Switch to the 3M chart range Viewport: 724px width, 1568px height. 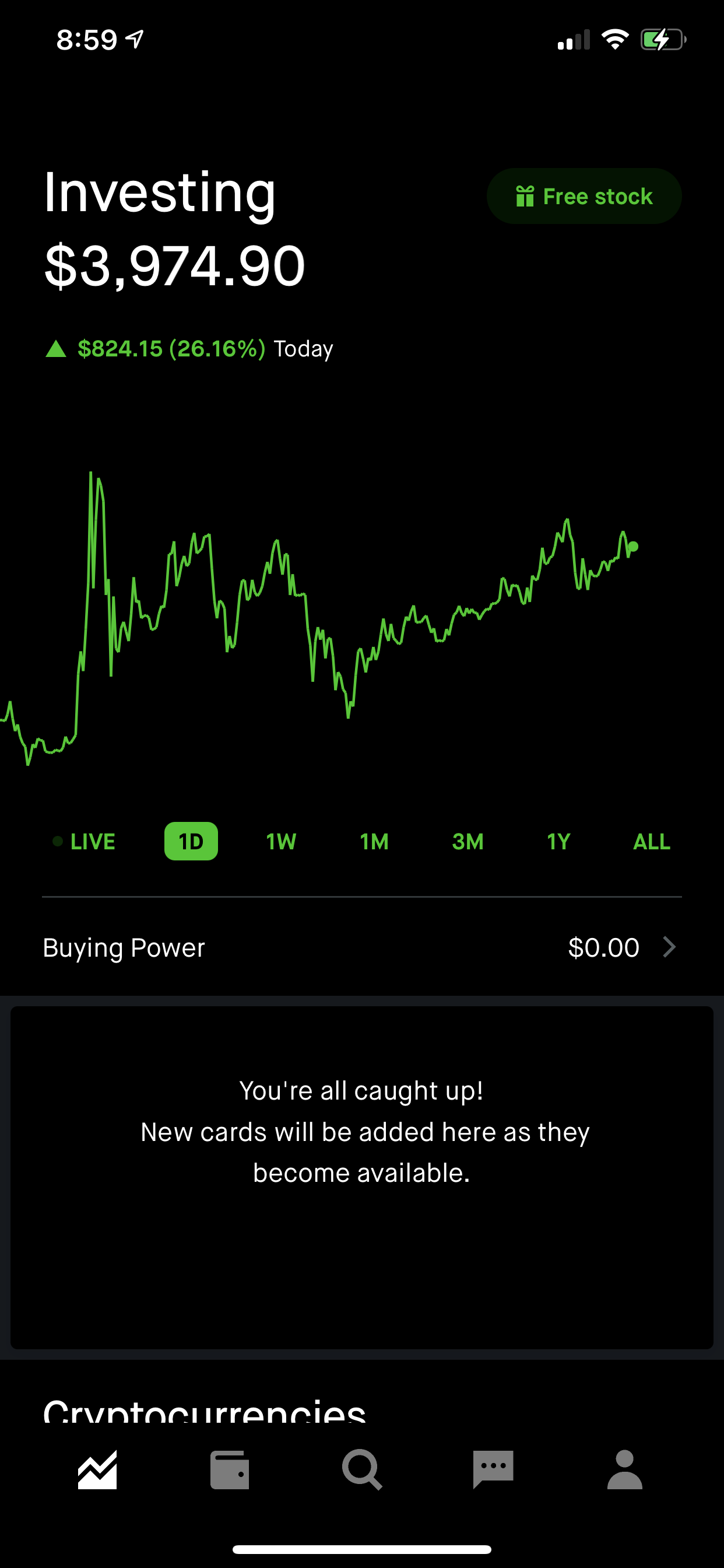[x=468, y=841]
